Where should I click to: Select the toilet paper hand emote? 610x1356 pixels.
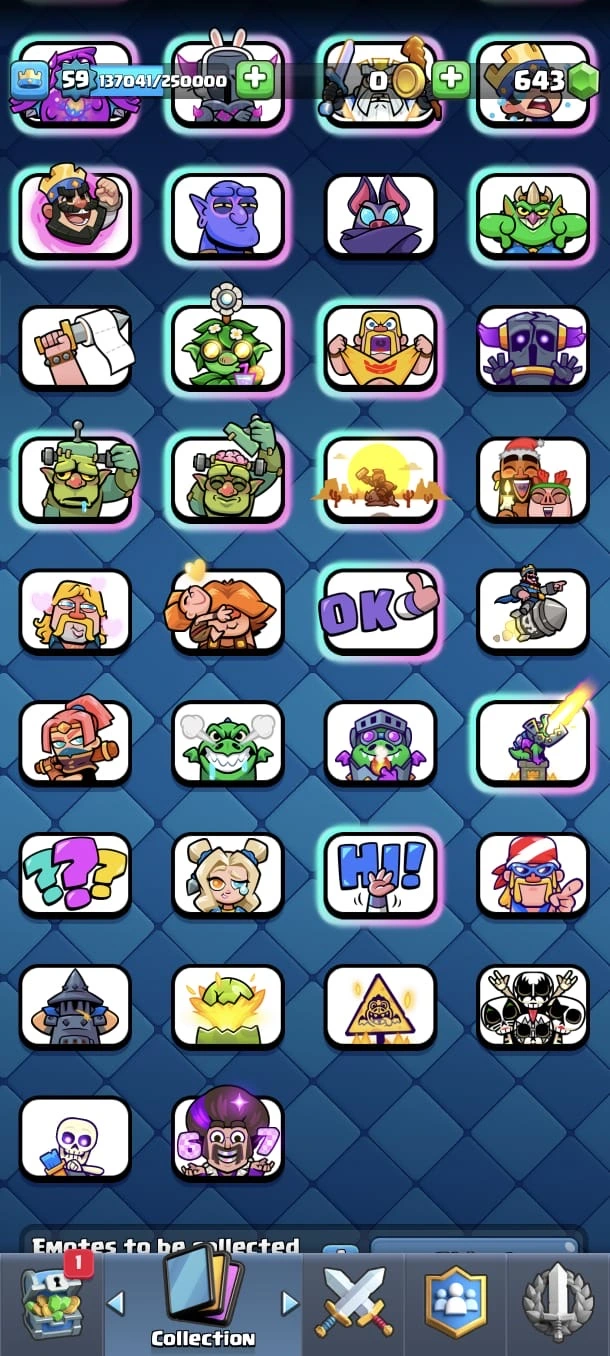75,348
